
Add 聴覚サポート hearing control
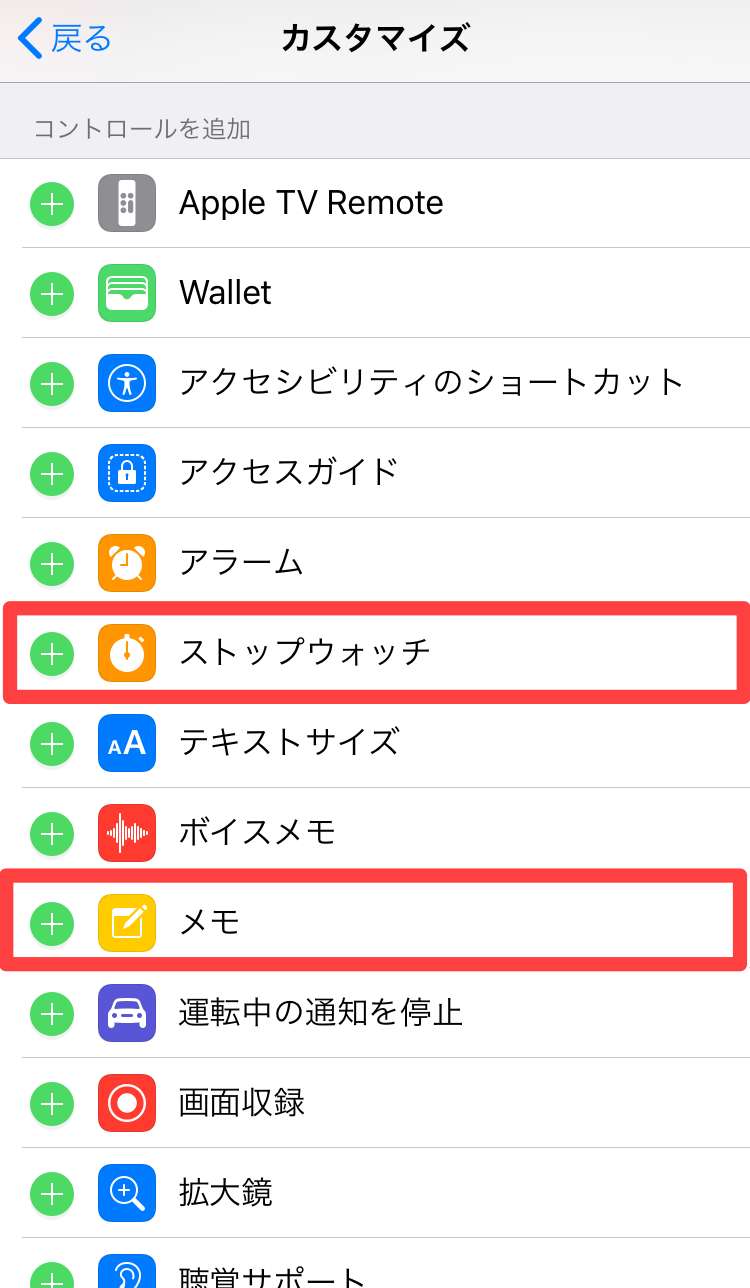click(x=52, y=1276)
